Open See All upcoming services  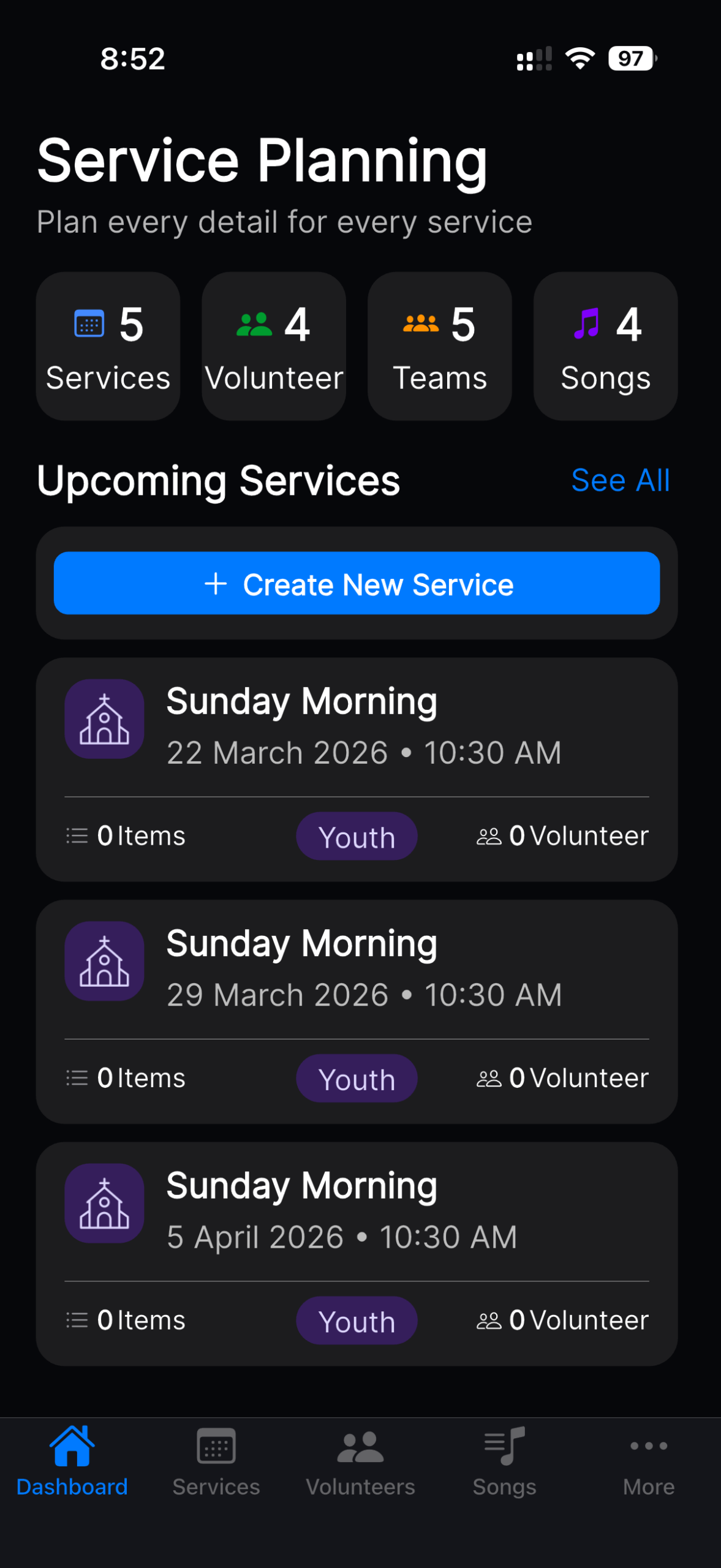click(x=621, y=480)
